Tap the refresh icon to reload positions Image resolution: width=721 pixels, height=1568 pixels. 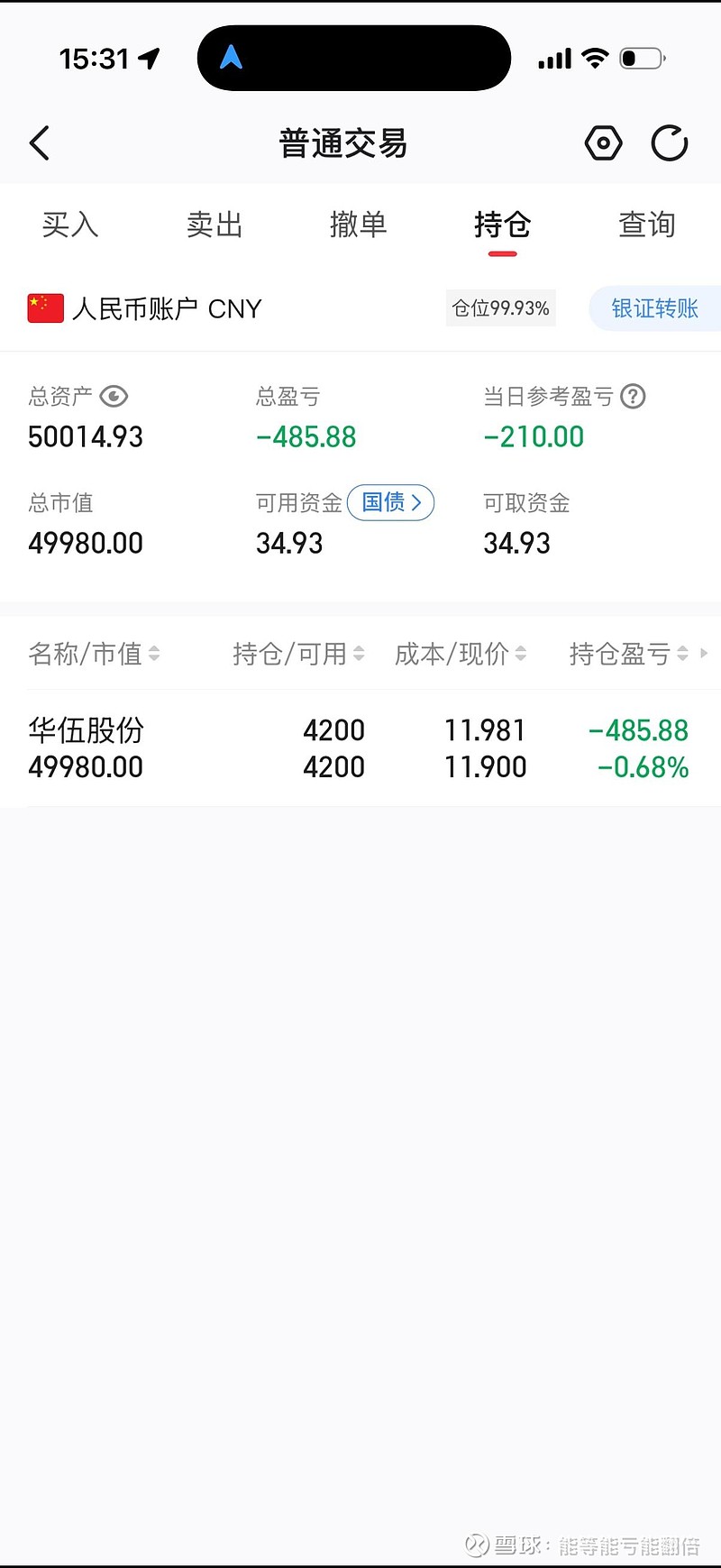[670, 142]
